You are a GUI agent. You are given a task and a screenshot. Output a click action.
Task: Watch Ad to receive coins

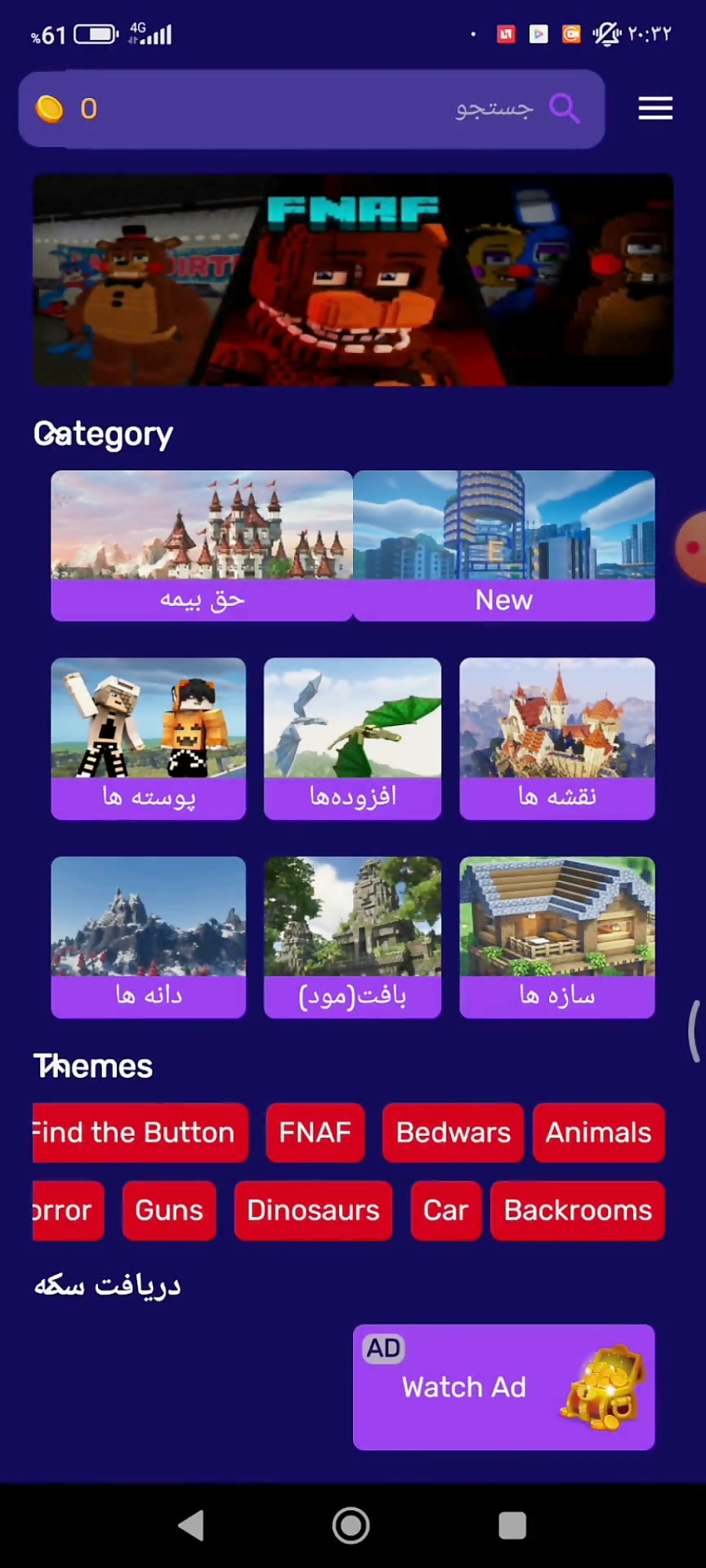pyautogui.click(x=504, y=1387)
